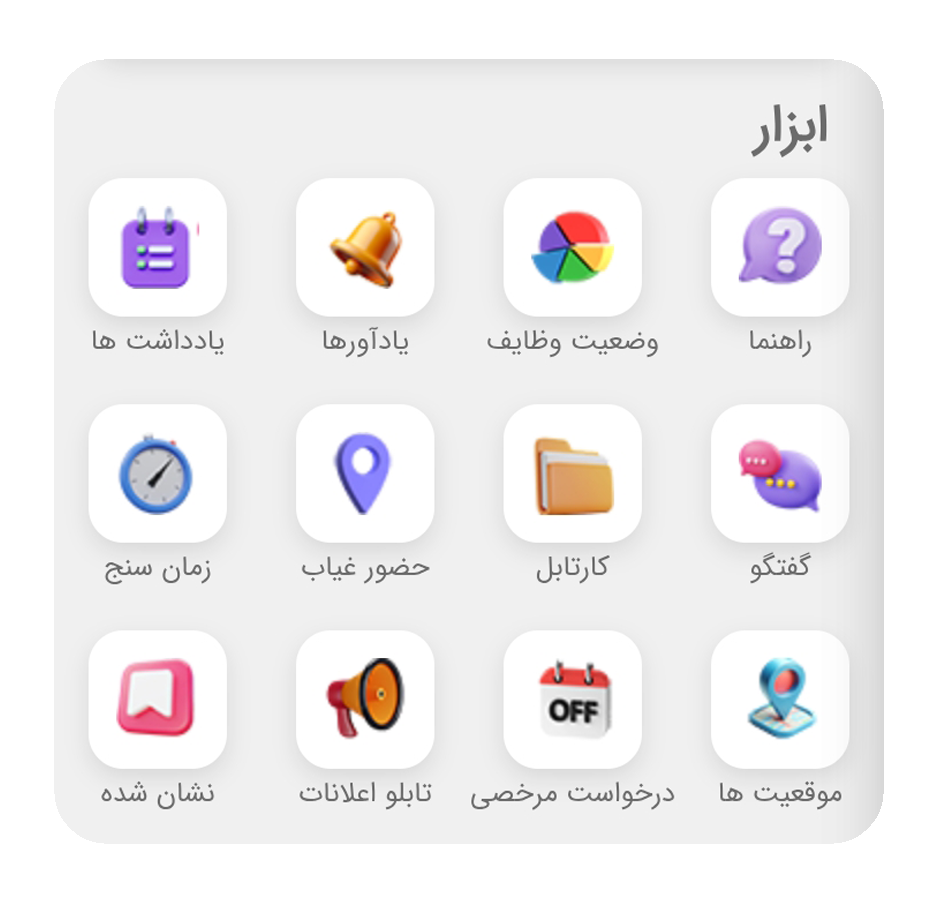Image resolution: width=938 pixels, height=902 pixels.
Task: Open یادداشت ها notes
Action: 157,247
